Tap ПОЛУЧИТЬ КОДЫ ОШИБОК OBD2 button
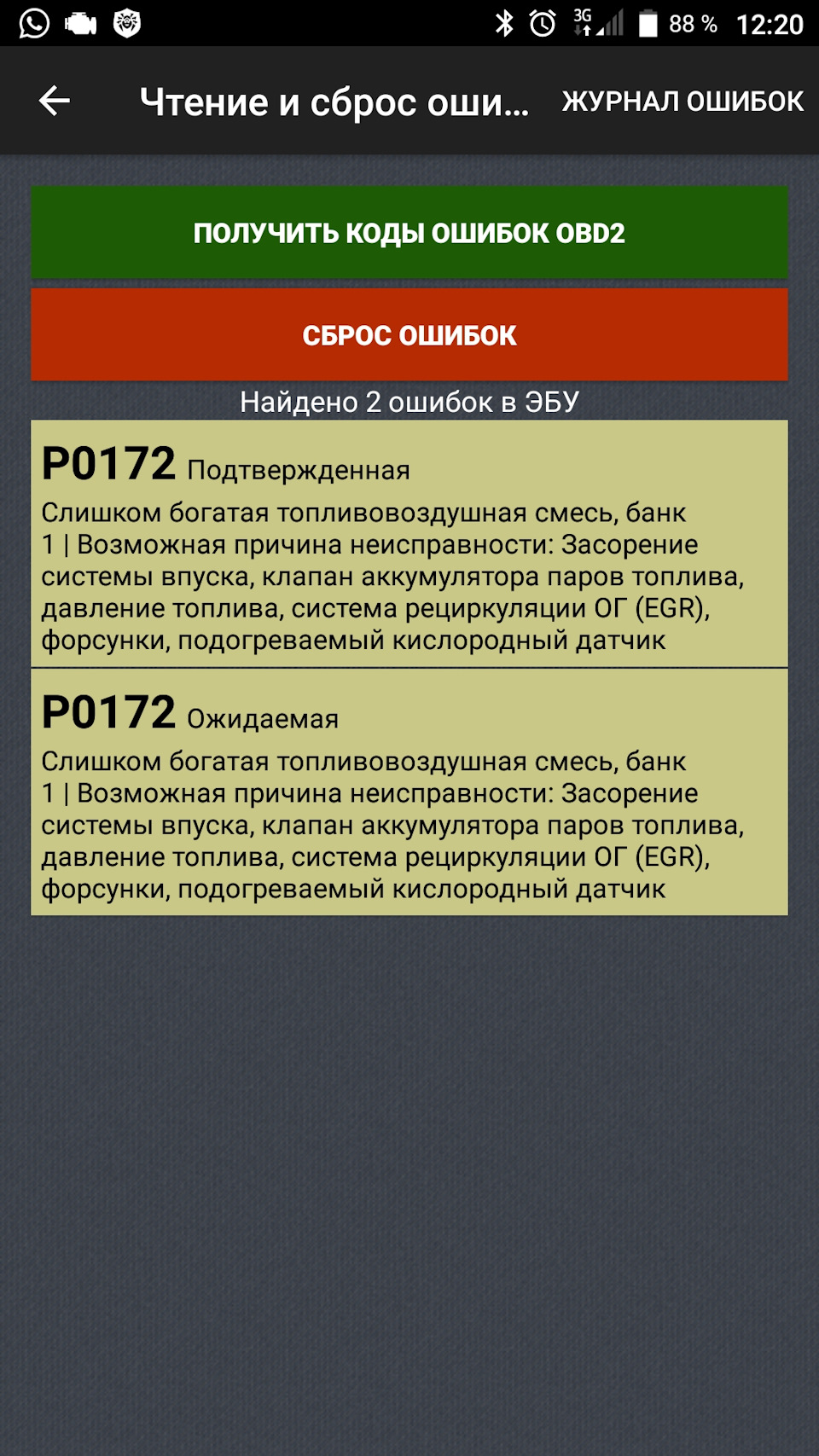This screenshot has width=819, height=1456. coord(409,233)
